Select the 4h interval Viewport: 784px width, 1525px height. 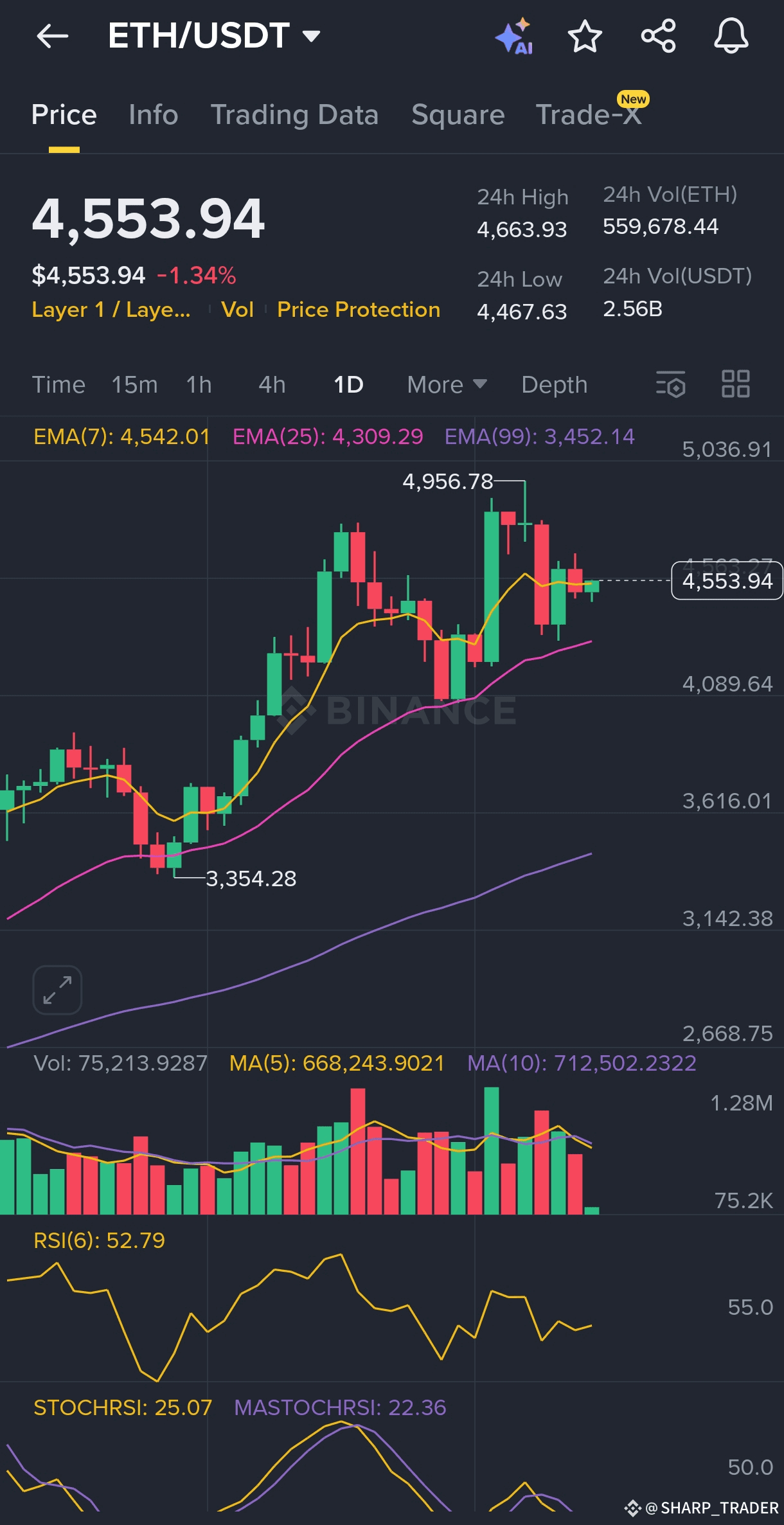coord(272,385)
